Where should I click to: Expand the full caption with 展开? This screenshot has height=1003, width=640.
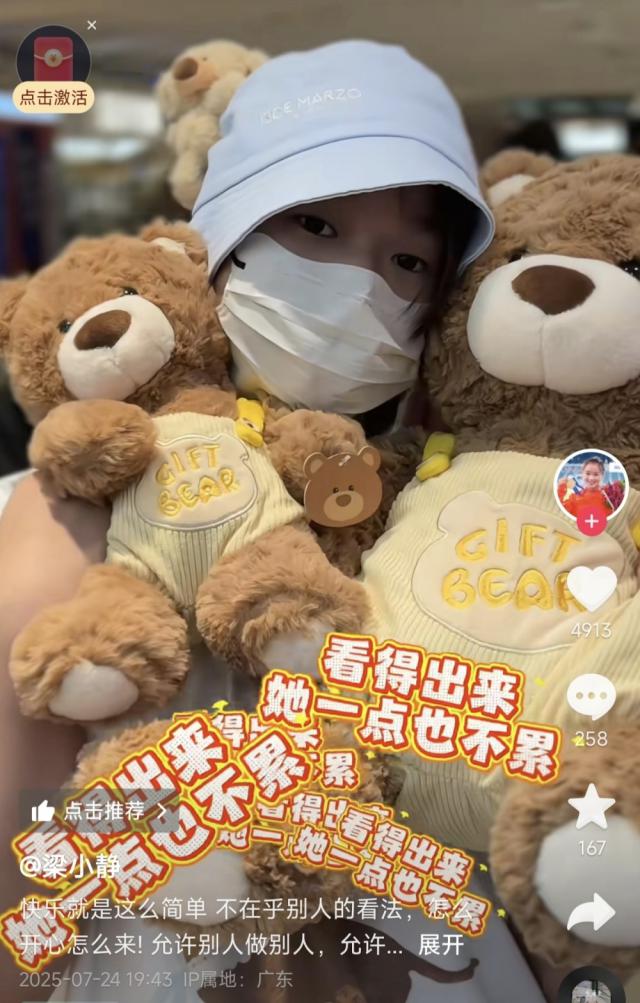(x=441, y=944)
